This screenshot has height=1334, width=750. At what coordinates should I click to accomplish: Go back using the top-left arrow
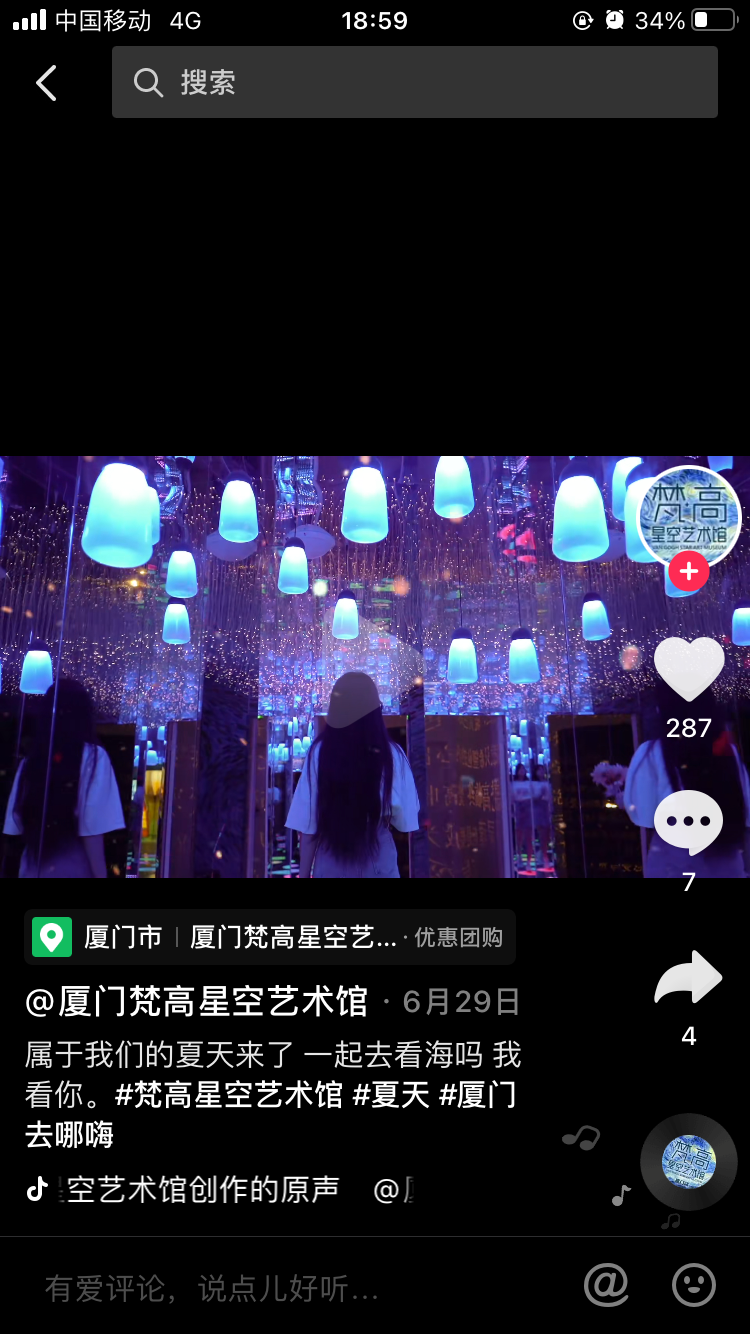[46, 83]
